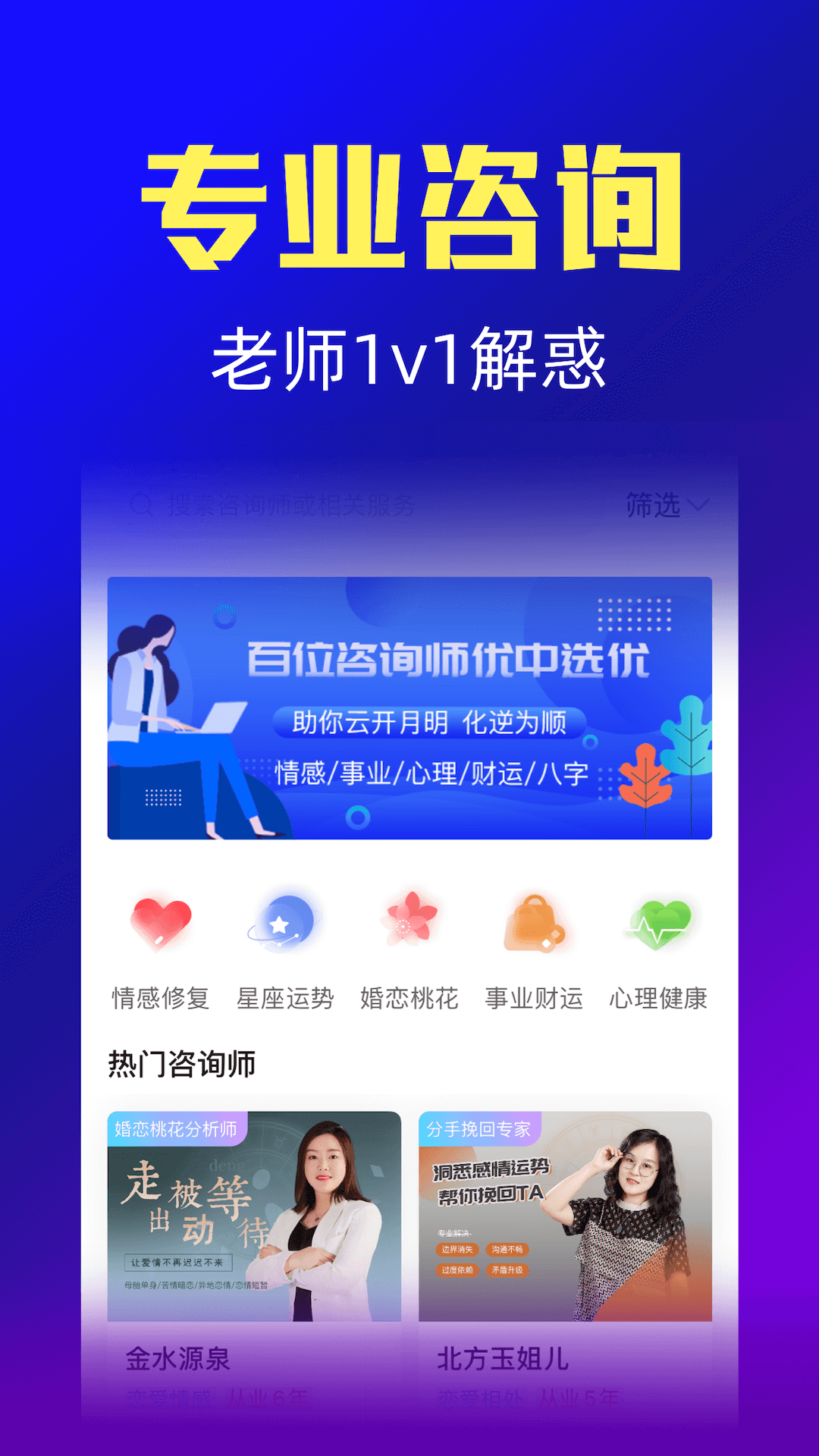This screenshot has height=1456, width=819.
Task: Tap the 婚恋桃花 flower icon
Action: (x=409, y=921)
